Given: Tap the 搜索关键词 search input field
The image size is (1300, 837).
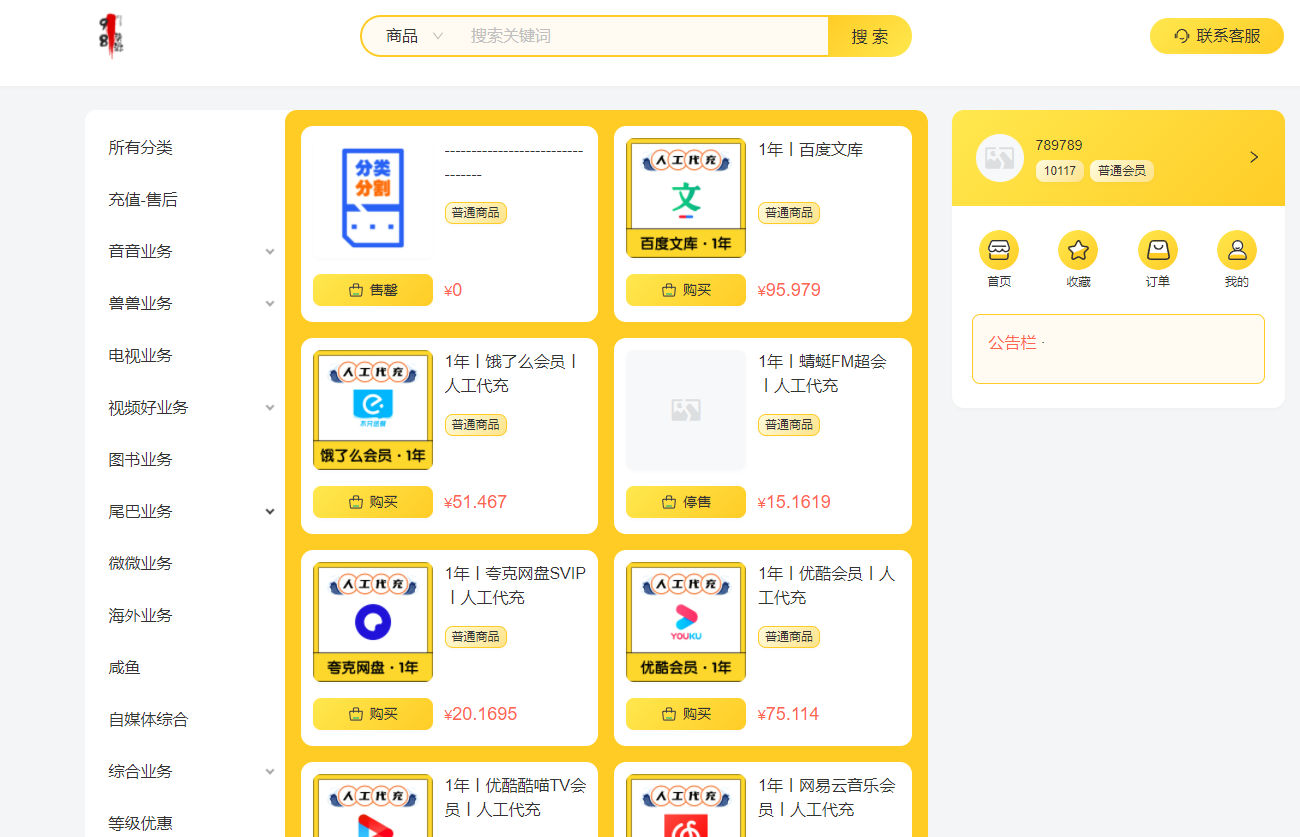Looking at the screenshot, I should (640, 36).
